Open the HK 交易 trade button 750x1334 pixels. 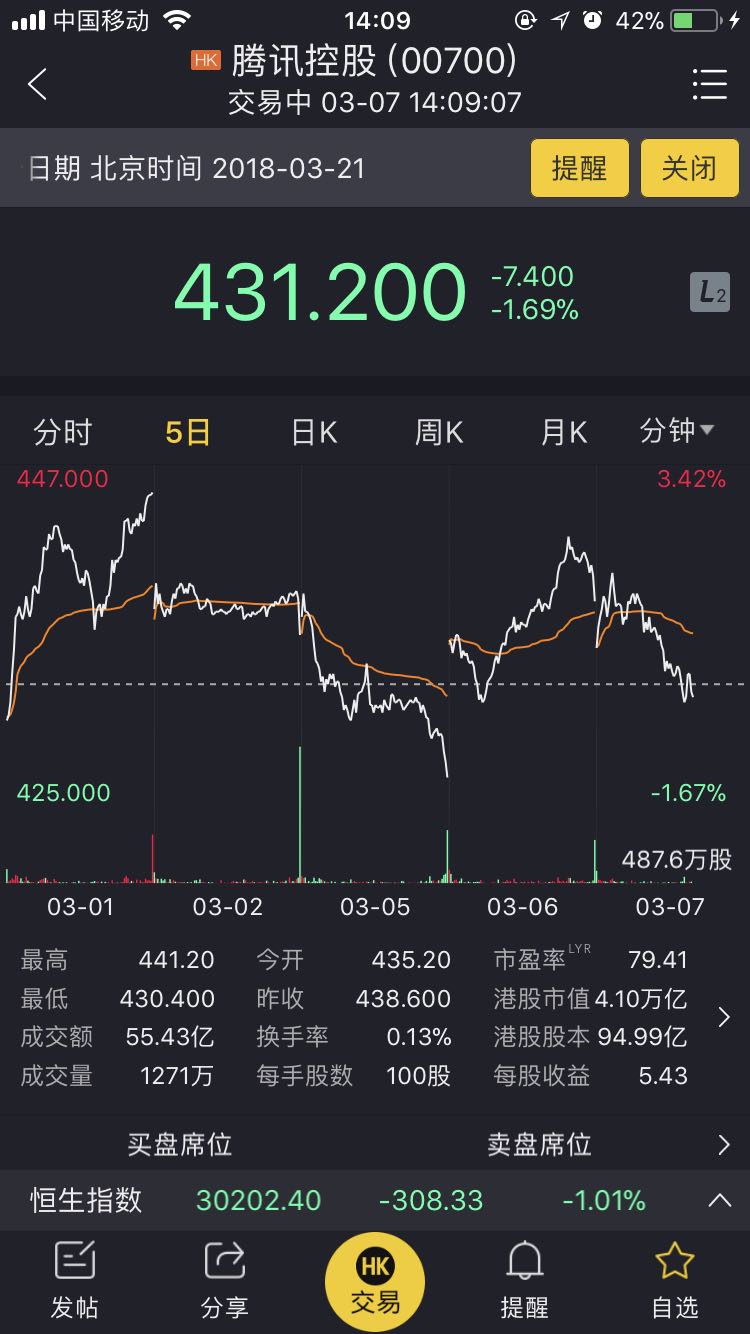click(x=375, y=1281)
